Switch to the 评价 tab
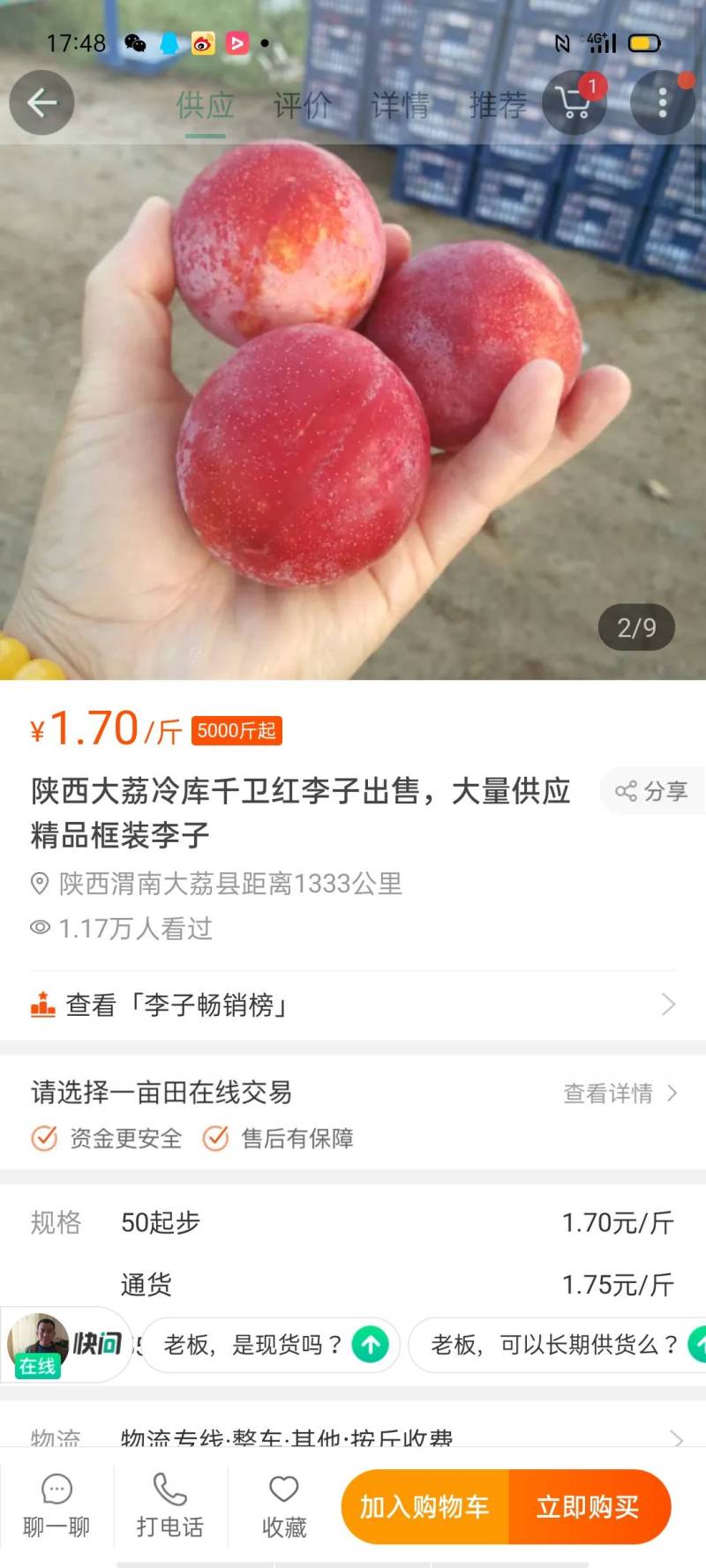Screen dimensions: 706x1568 coord(302,106)
